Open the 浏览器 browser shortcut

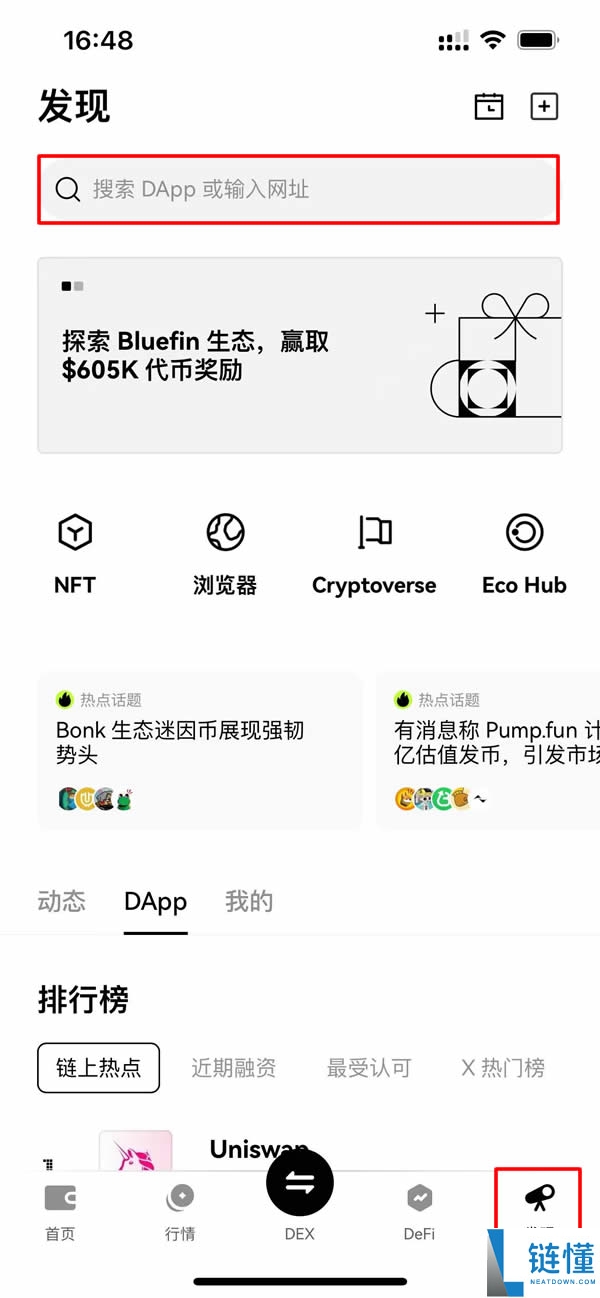coord(225,554)
